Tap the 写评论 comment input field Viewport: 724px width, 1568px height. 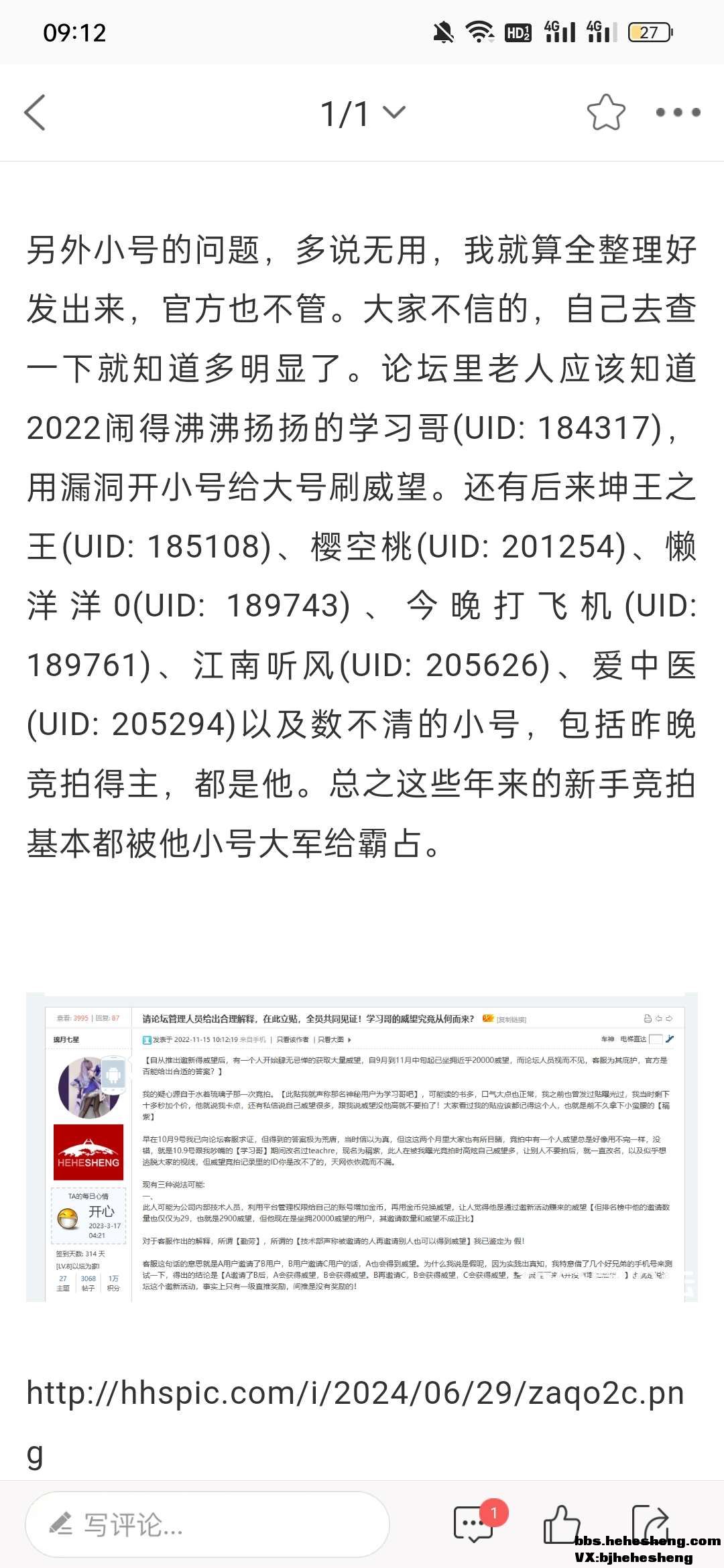[x=207, y=1524]
